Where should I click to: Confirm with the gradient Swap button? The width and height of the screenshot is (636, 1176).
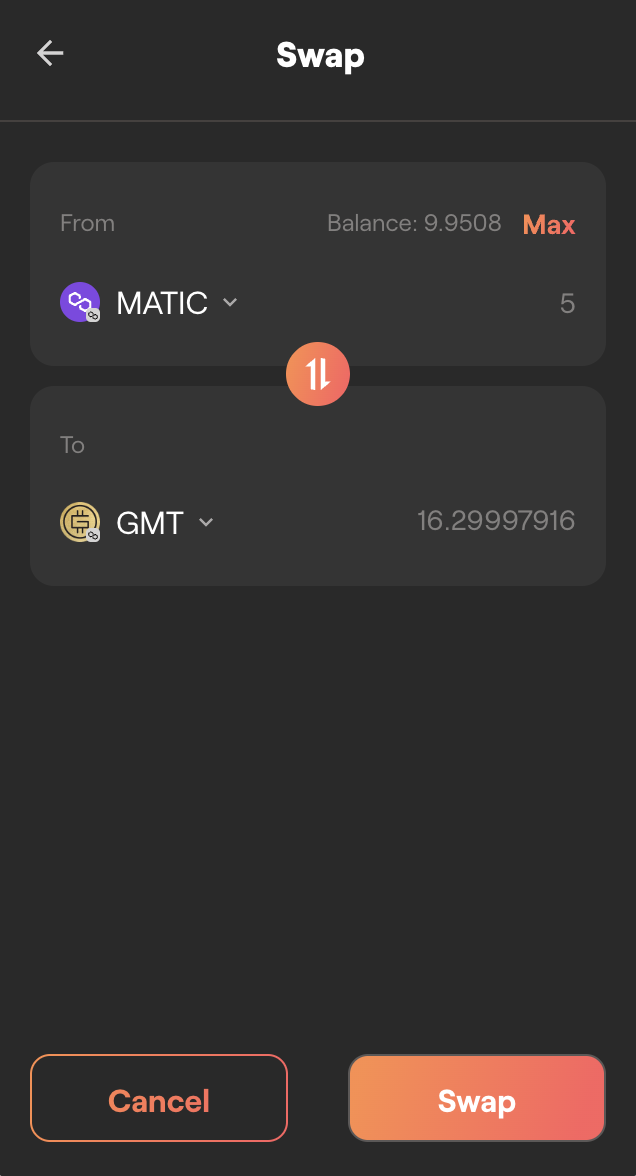pyautogui.click(x=477, y=1098)
